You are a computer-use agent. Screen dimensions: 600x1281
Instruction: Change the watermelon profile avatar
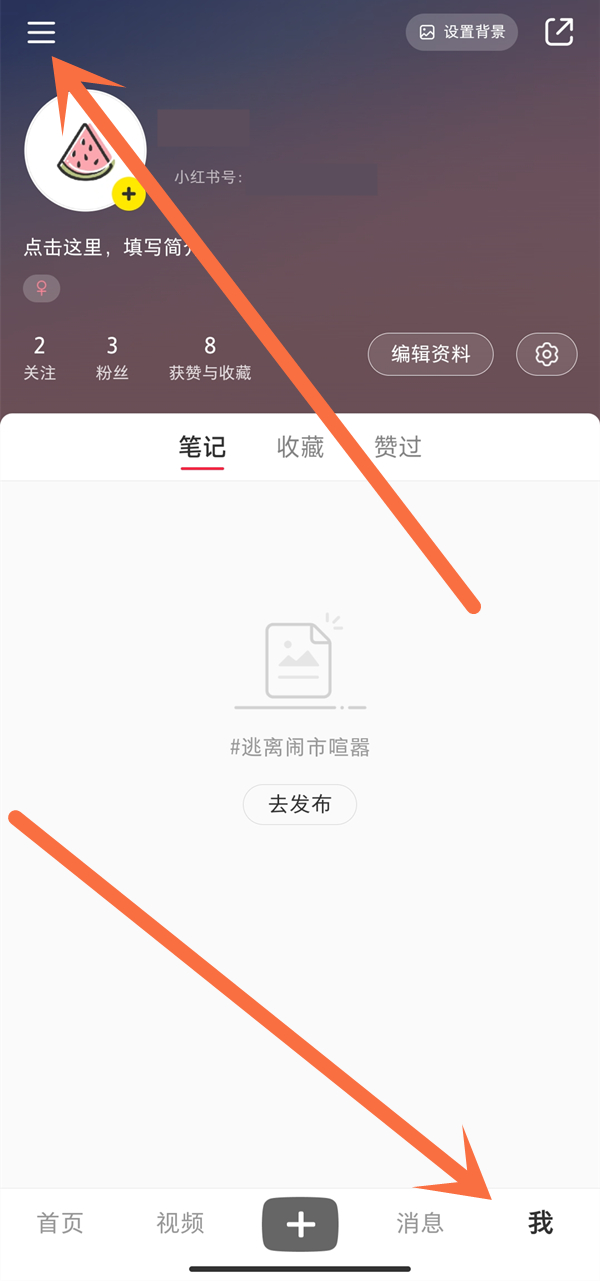click(x=85, y=151)
